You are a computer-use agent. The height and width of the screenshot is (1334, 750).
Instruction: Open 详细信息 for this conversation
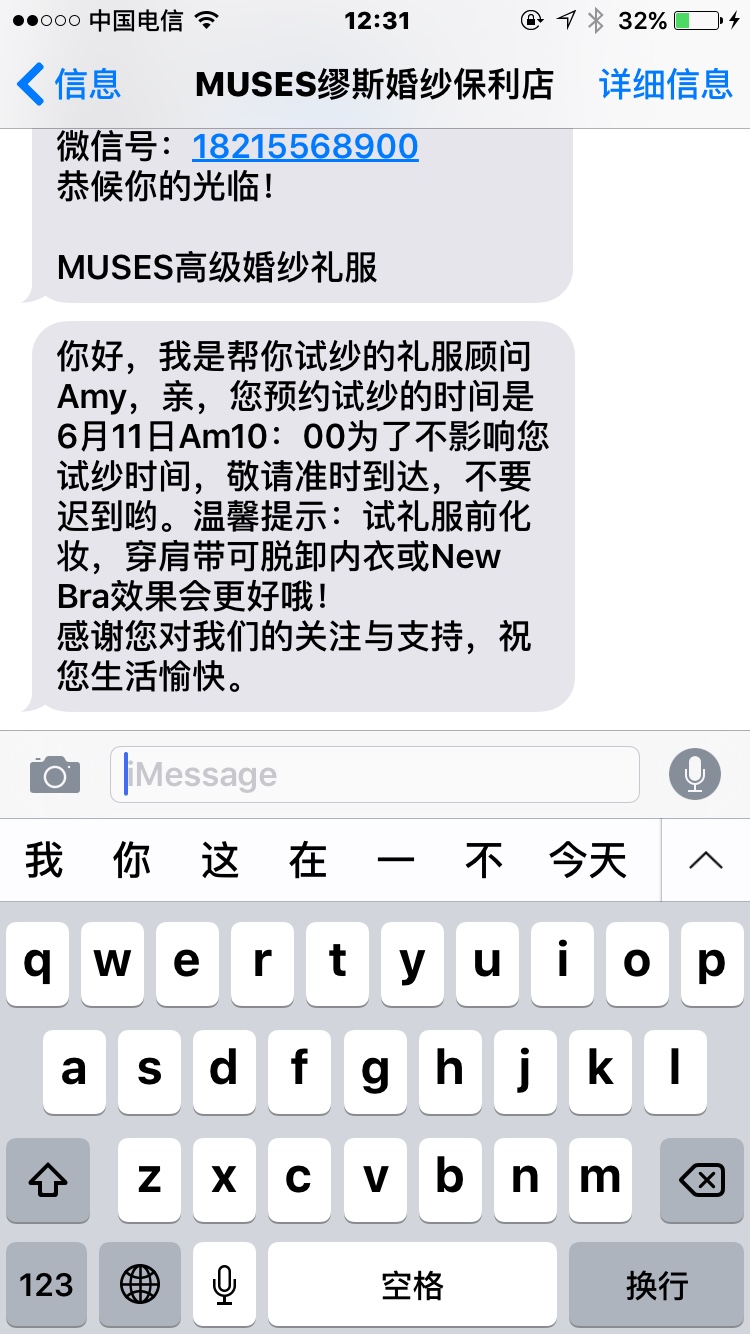coord(666,84)
